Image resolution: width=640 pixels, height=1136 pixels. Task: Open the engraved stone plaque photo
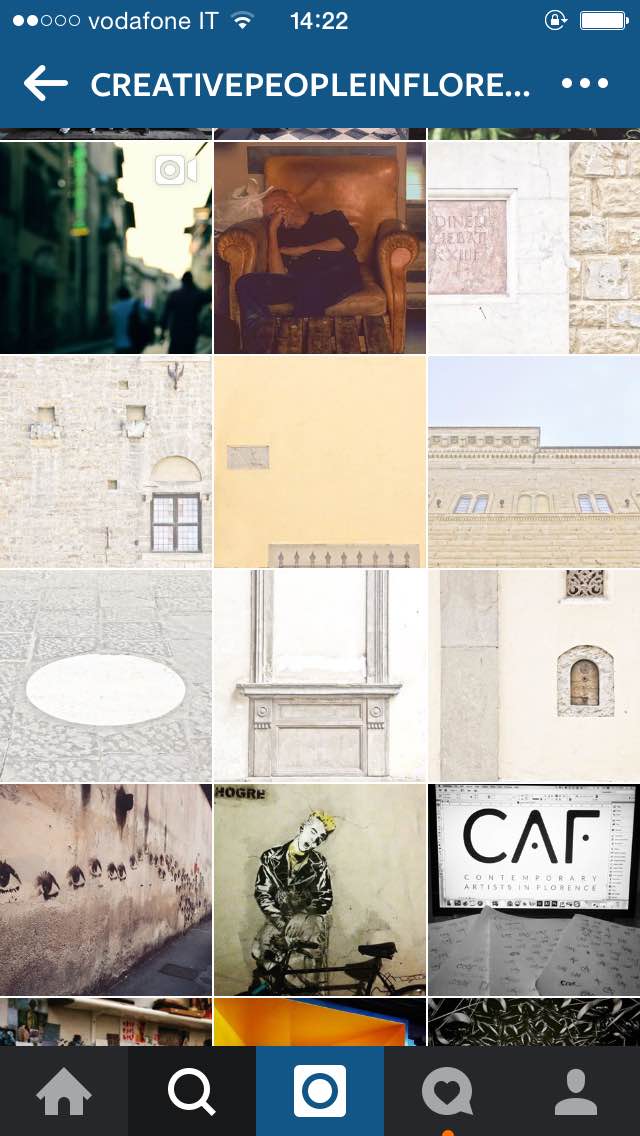pos(534,248)
